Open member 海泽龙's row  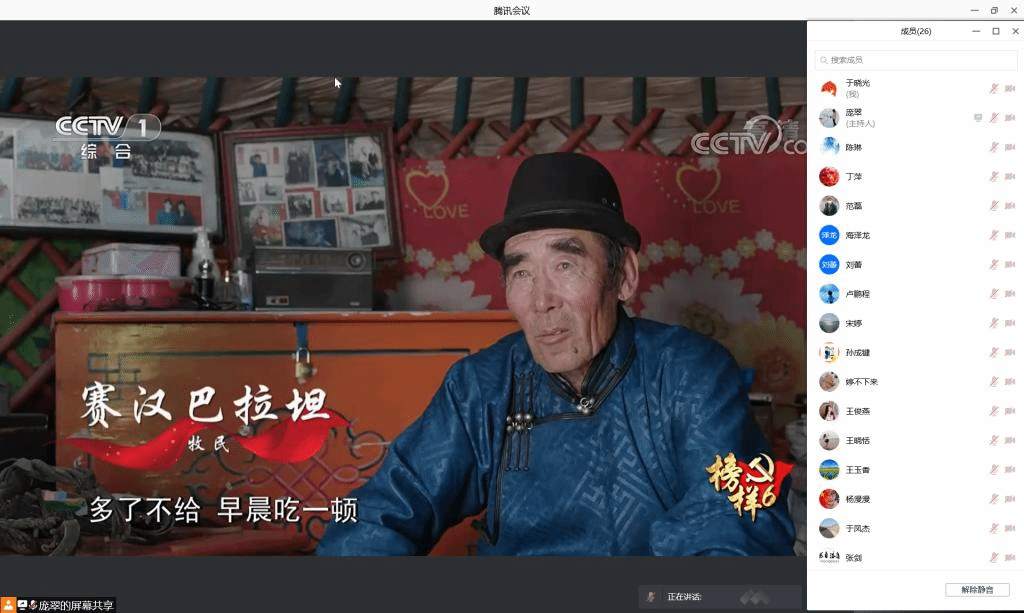[857, 235]
